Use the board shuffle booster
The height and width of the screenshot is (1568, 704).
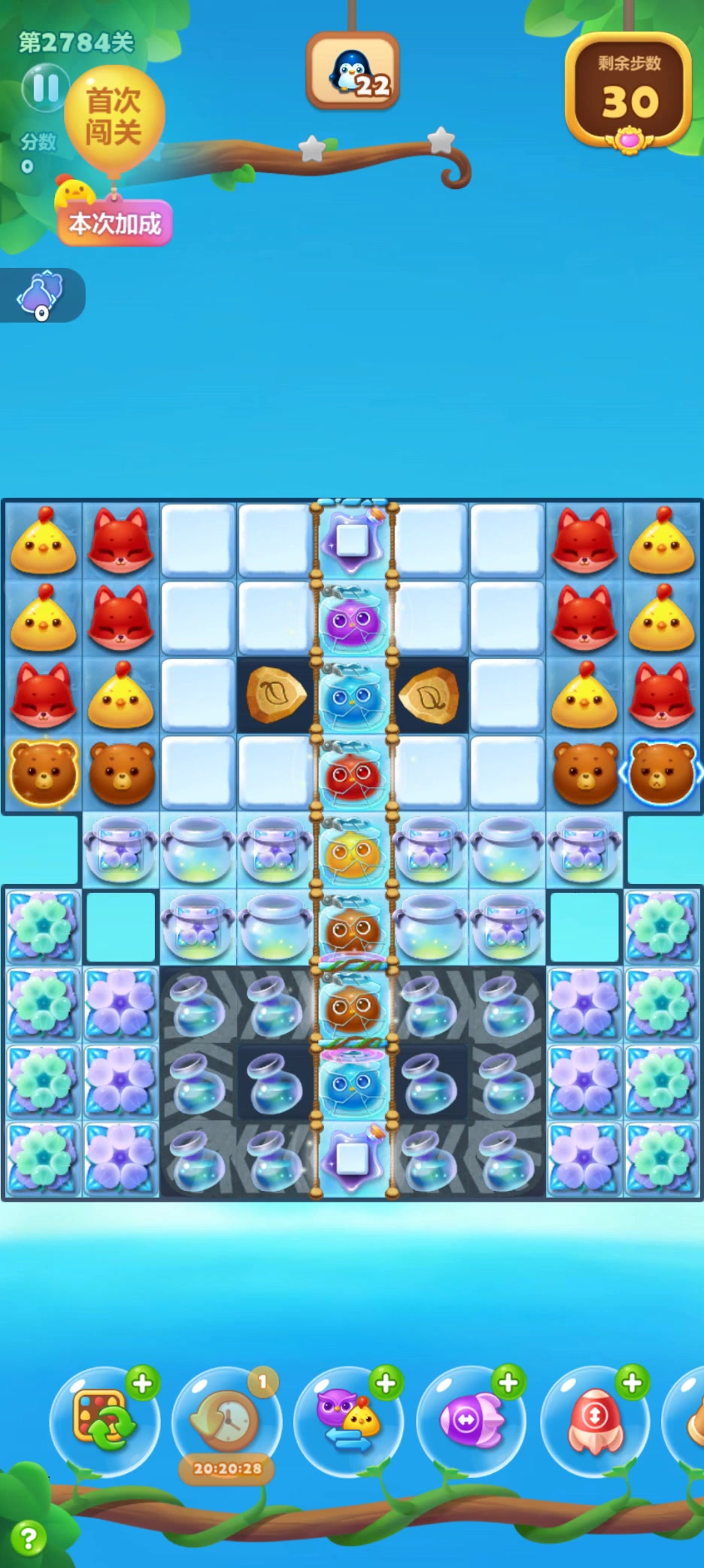coord(104,1421)
